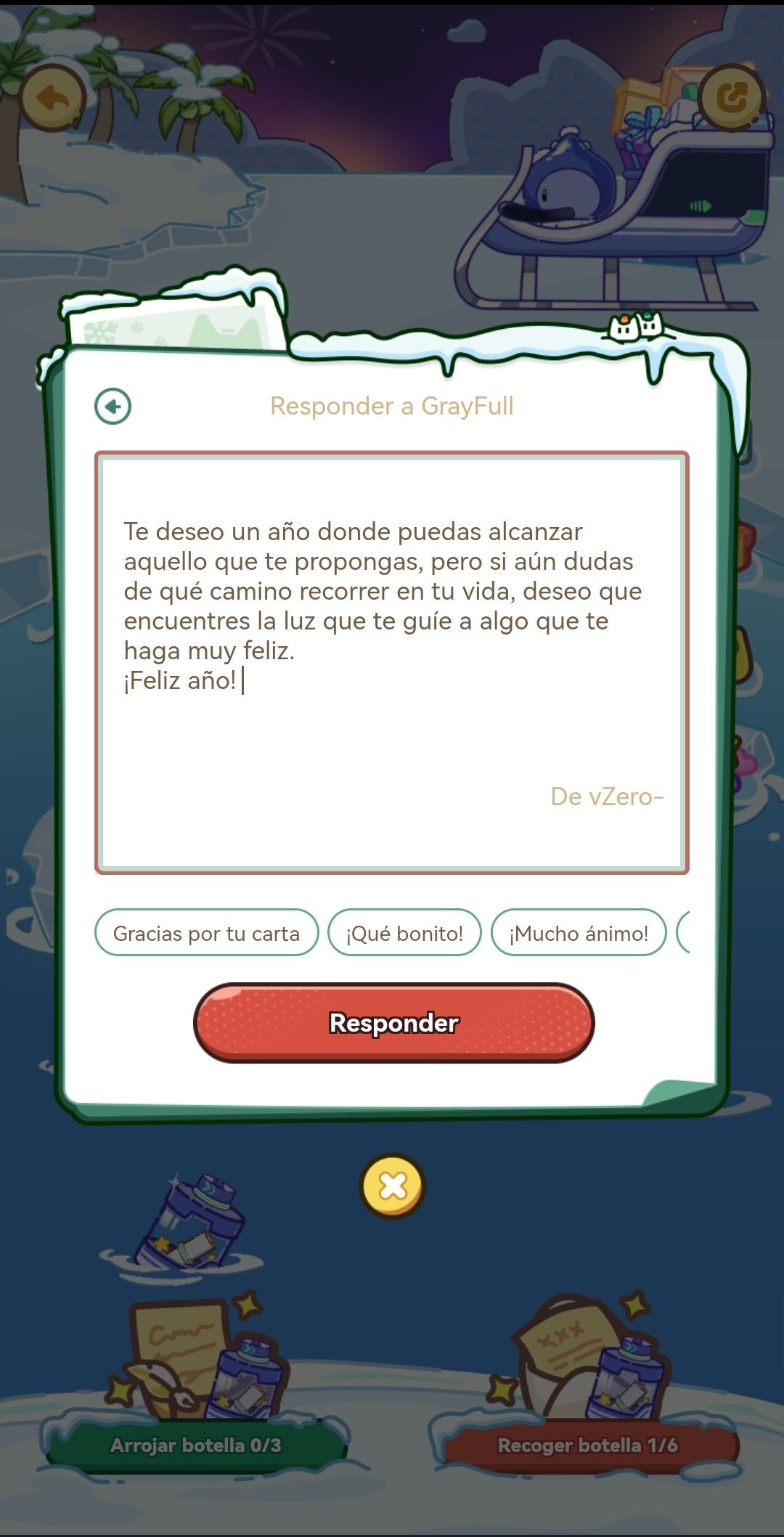The width and height of the screenshot is (784, 1537).
Task: Tap the Responder button to send
Action: pyautogui.click(x=394, y=1022)
